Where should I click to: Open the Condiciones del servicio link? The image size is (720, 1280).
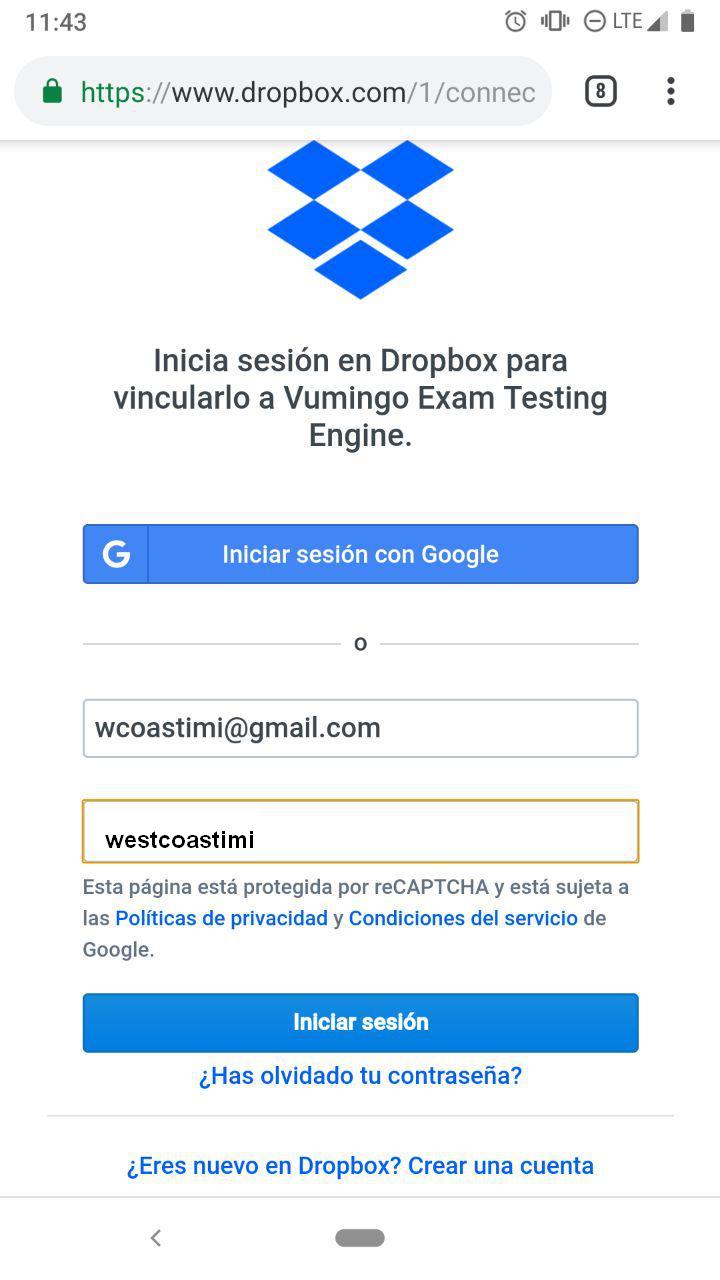click(463, 918)
